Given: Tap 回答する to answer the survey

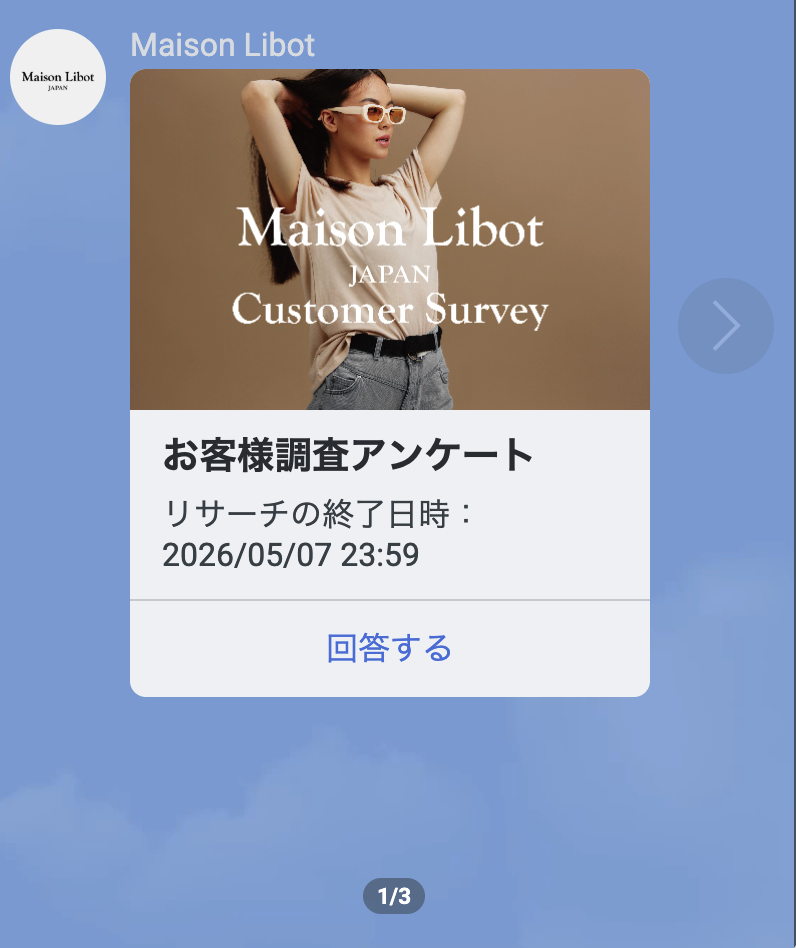Looking at the screenshot, I should [x=389, y=648].
